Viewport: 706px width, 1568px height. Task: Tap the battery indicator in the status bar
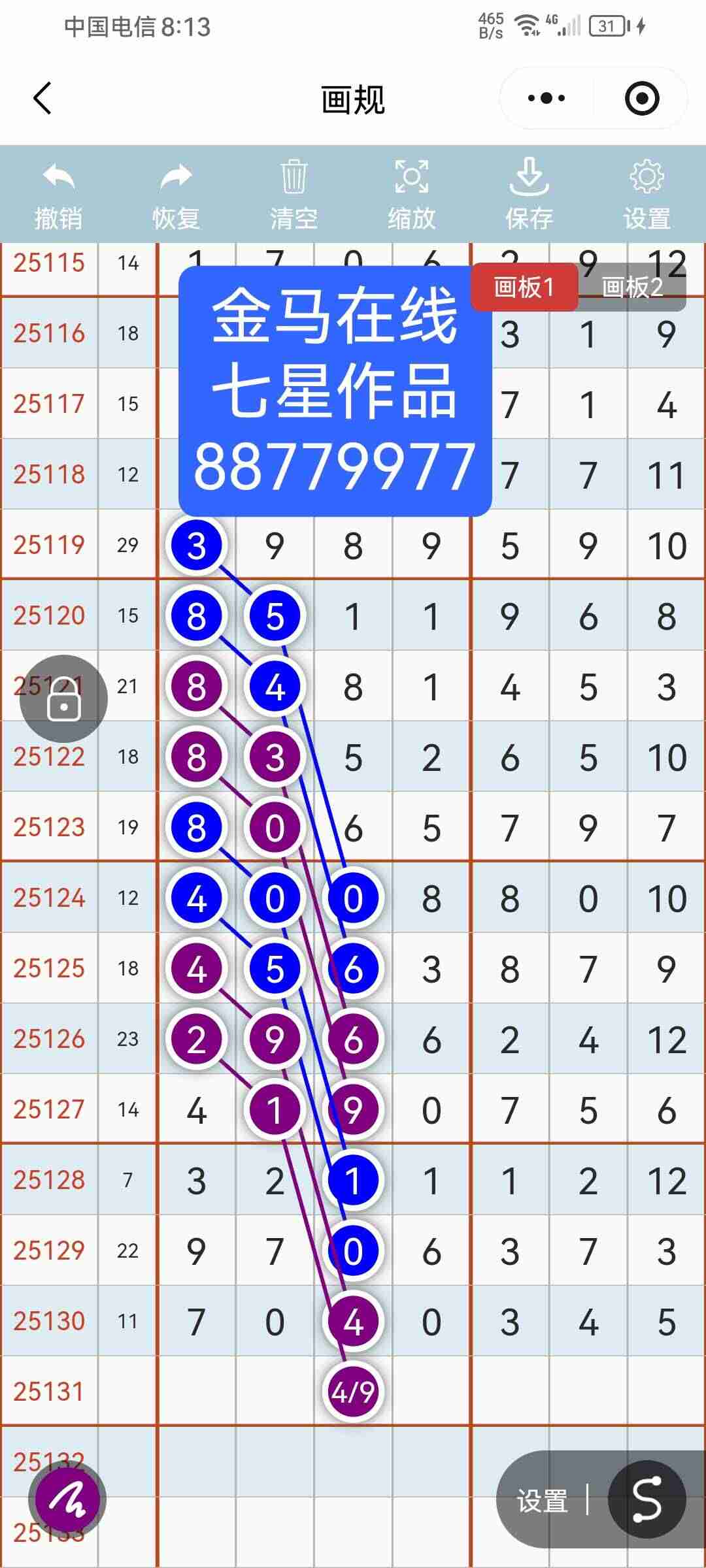[x=609, y=26]
